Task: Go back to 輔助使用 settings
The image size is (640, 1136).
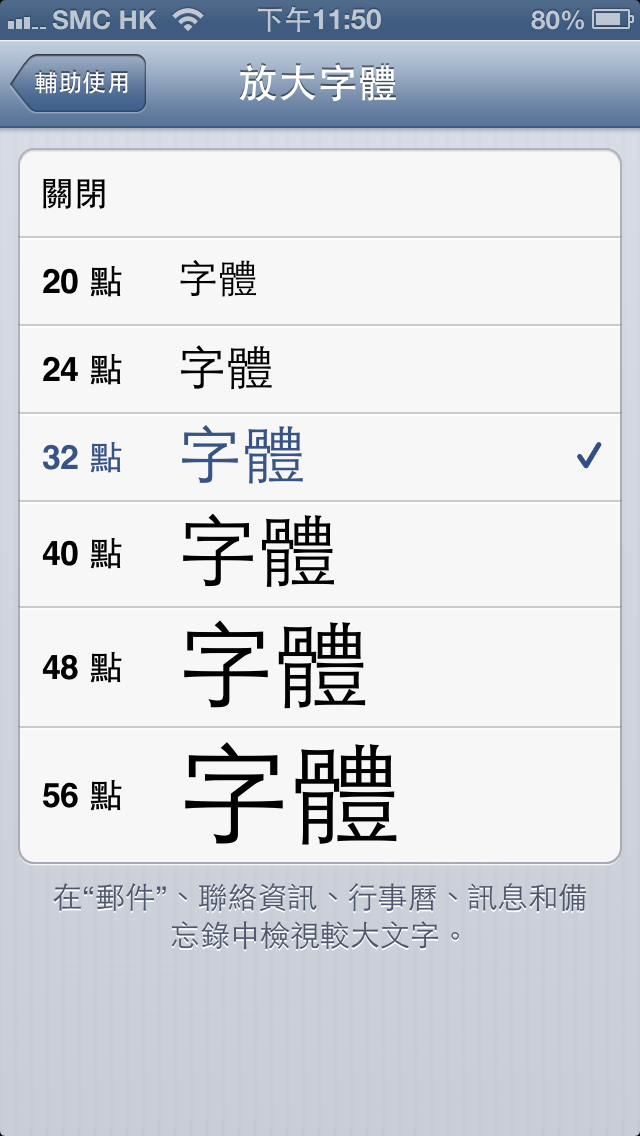Action: click(80, 84)
